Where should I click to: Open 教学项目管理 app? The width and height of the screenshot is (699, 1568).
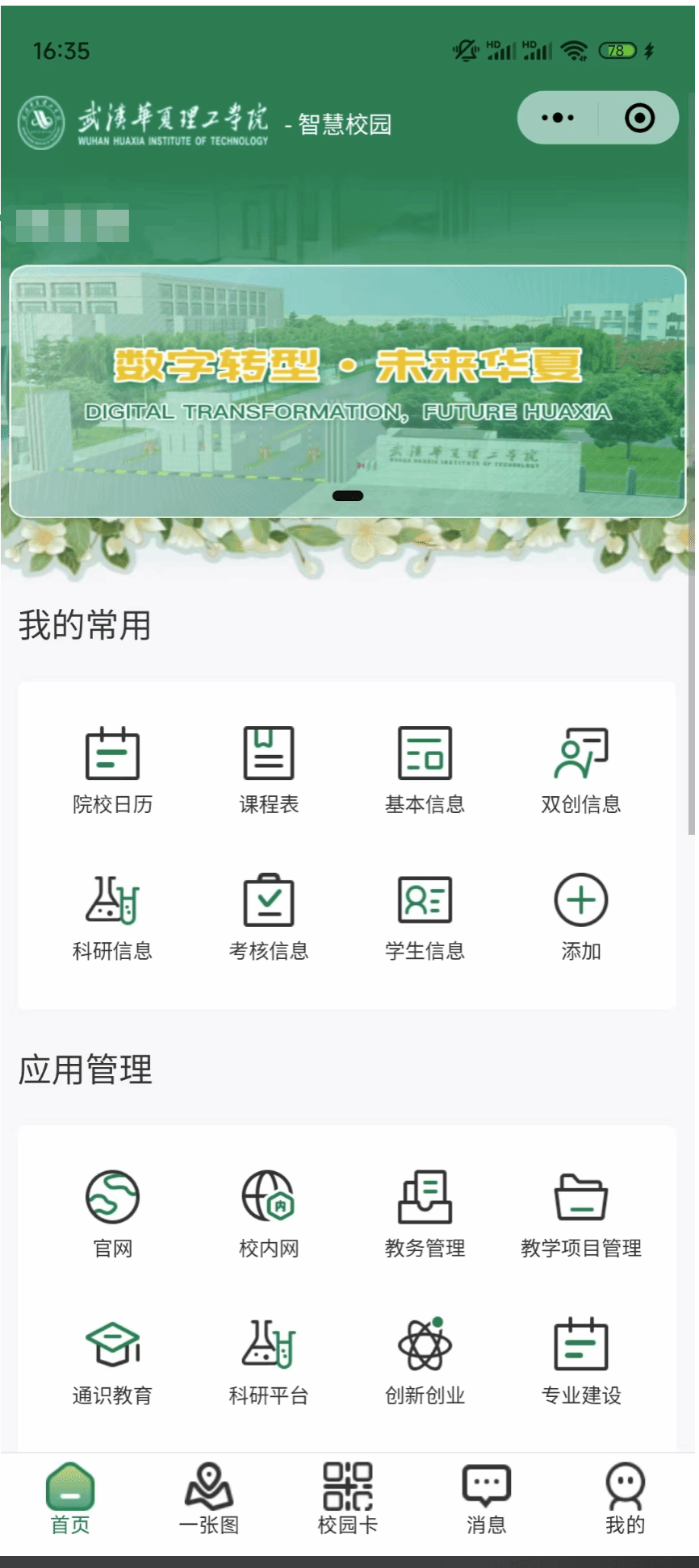(580, 1214)
